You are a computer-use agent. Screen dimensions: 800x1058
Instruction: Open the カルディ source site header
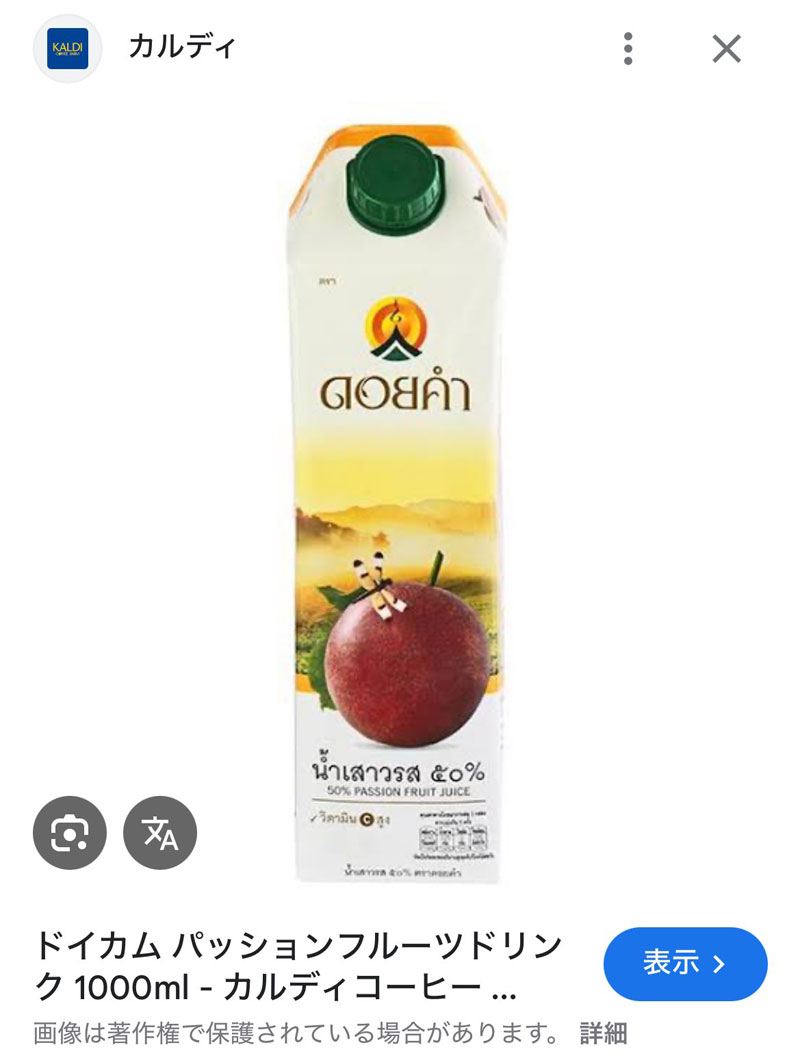pos(181,47)
